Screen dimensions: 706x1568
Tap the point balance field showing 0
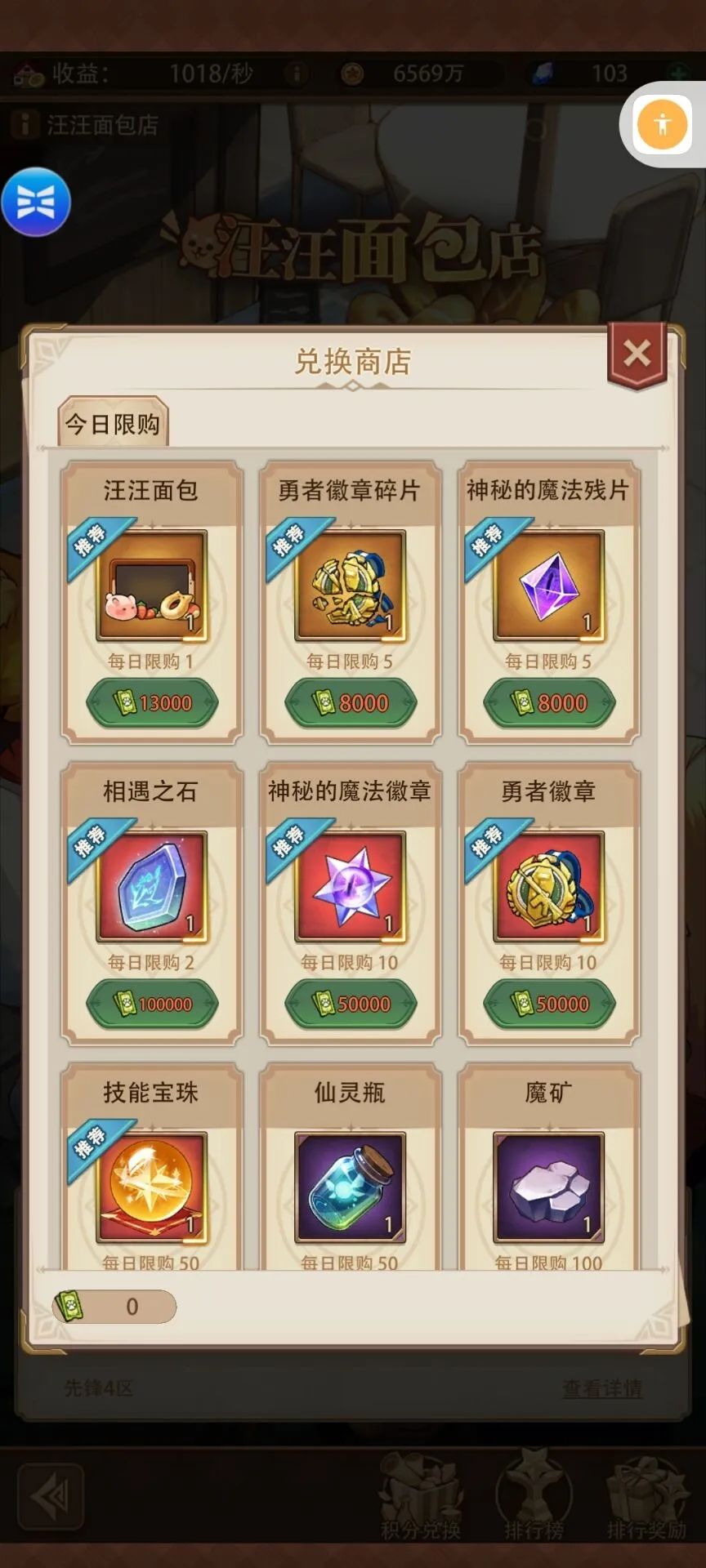[x=114, y=1303]
